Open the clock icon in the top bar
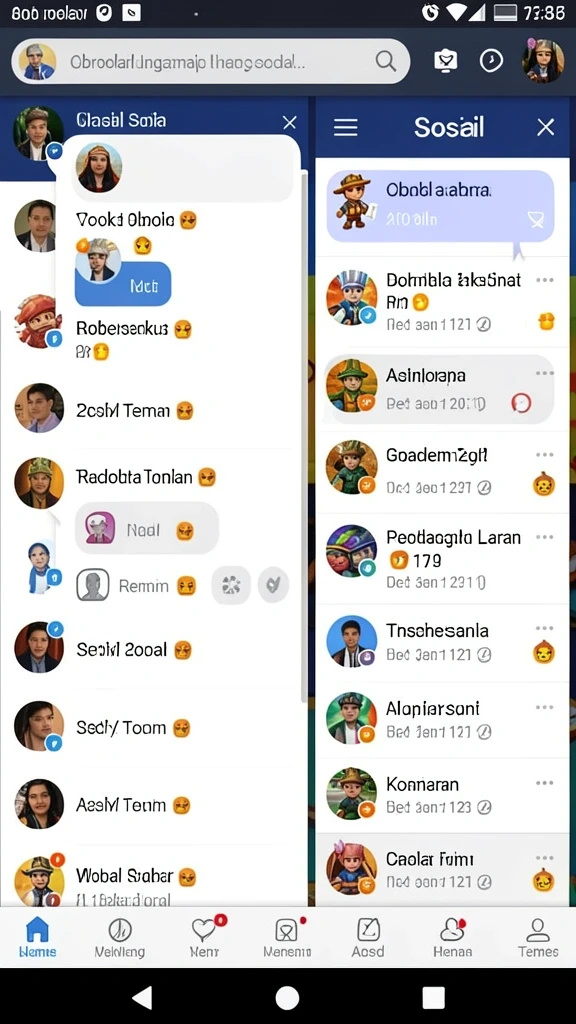The image size is (576, 1024). tap(491, 61)
